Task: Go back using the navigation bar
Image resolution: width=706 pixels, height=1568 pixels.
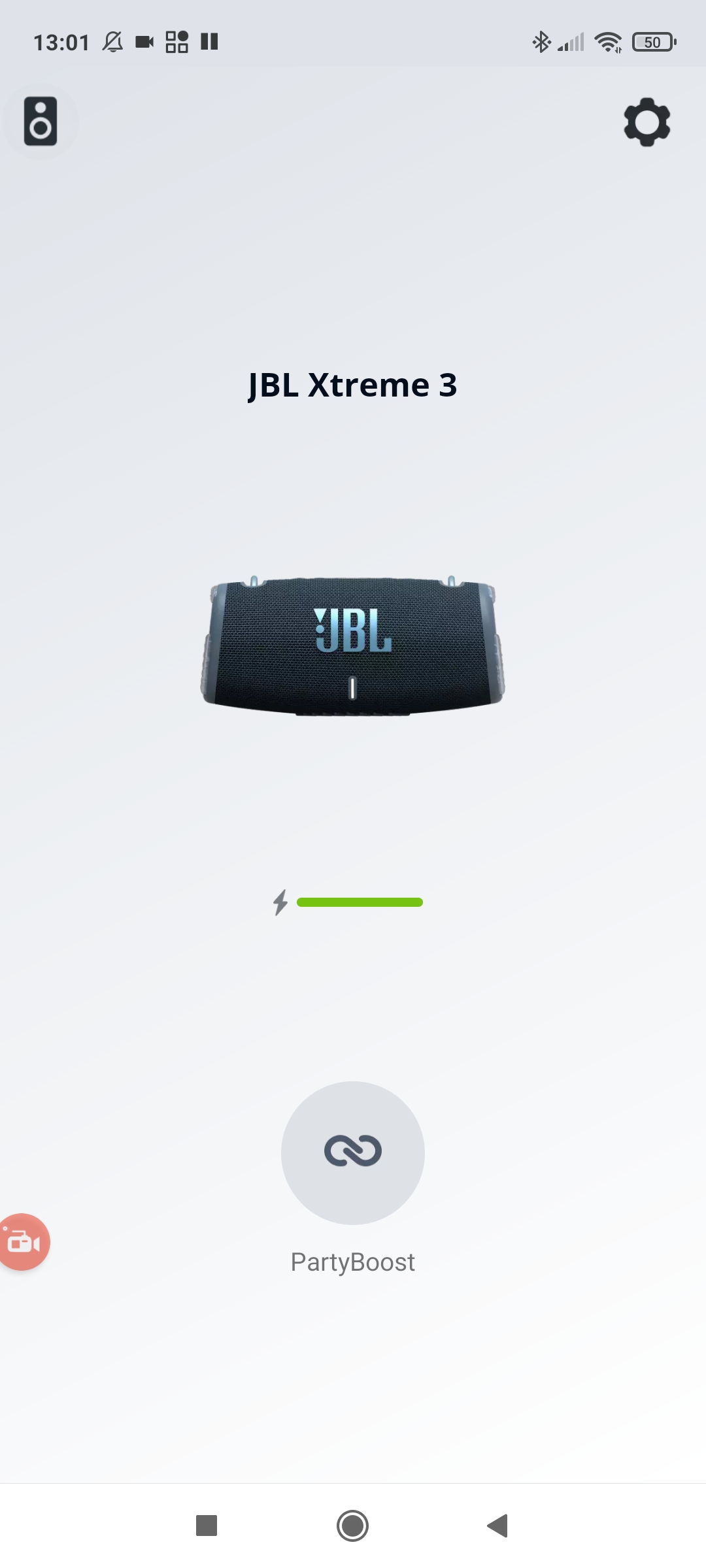Action: pyautogui.click(x=498, y=1526)
